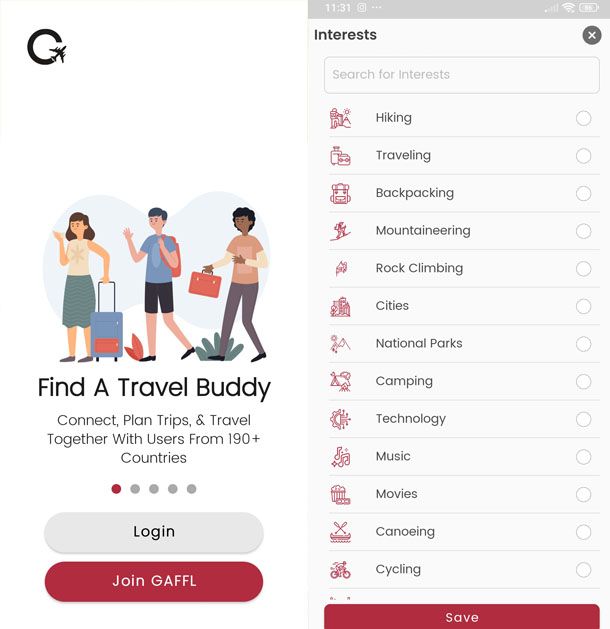610x629 pixels.
Task: Tap Join GAFFL to sign up
Action: [153, 581]
